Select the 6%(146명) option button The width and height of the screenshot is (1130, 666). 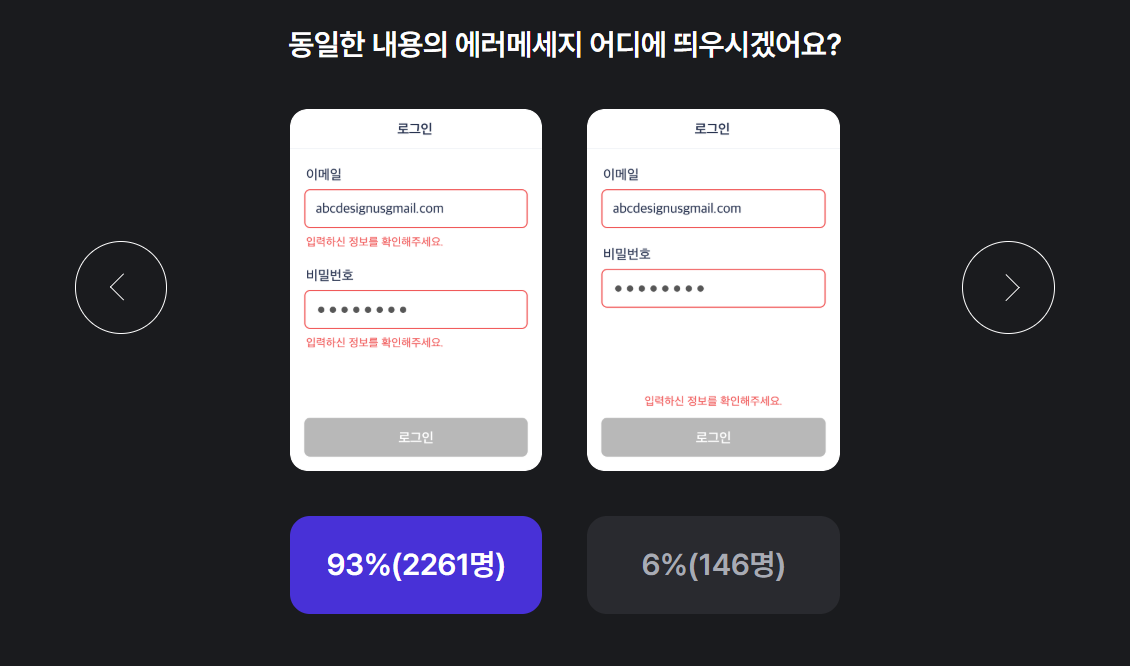click(x=713, y=565)
